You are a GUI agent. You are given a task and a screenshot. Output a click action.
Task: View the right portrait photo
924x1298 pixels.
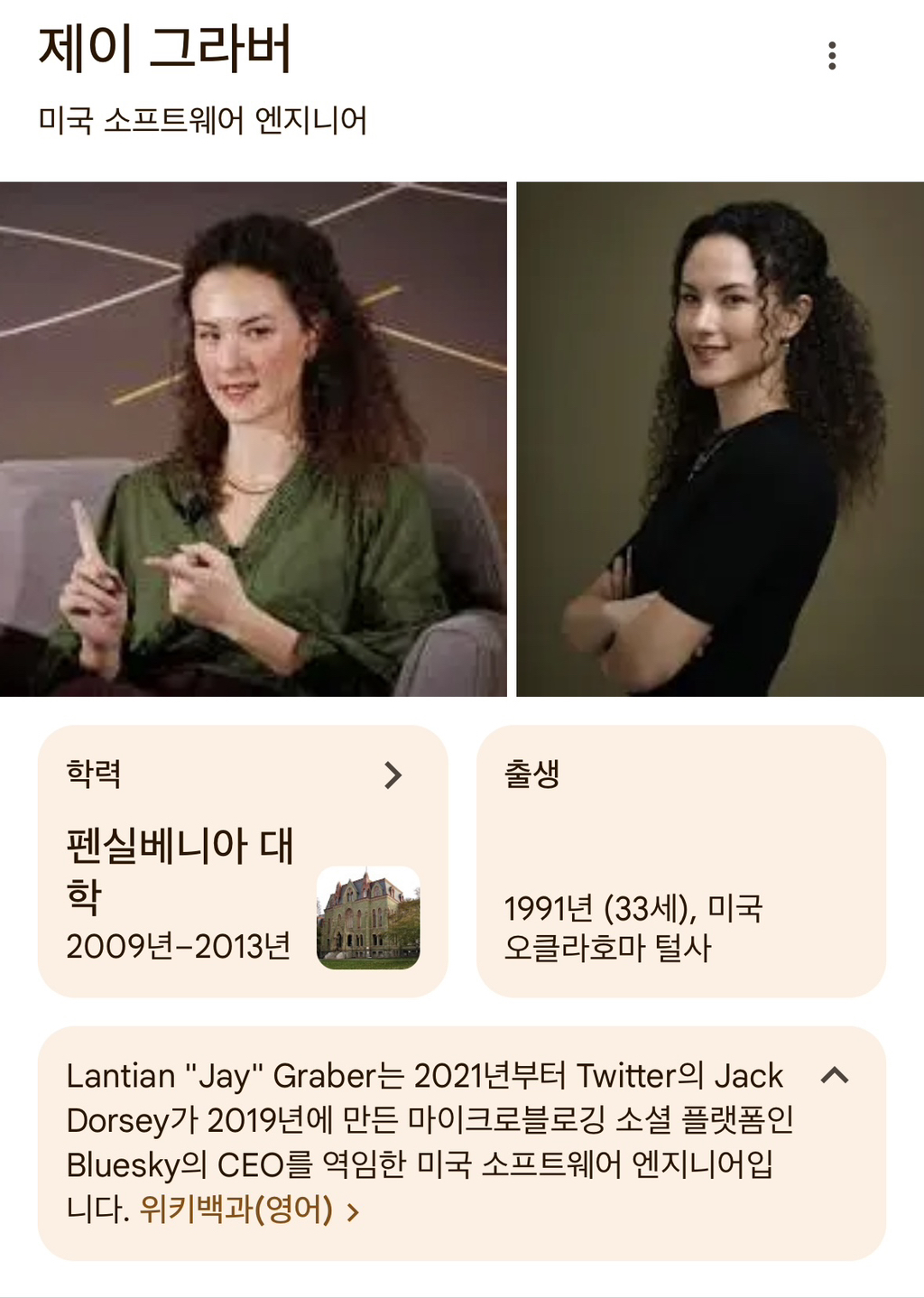[x=719, y=438]
